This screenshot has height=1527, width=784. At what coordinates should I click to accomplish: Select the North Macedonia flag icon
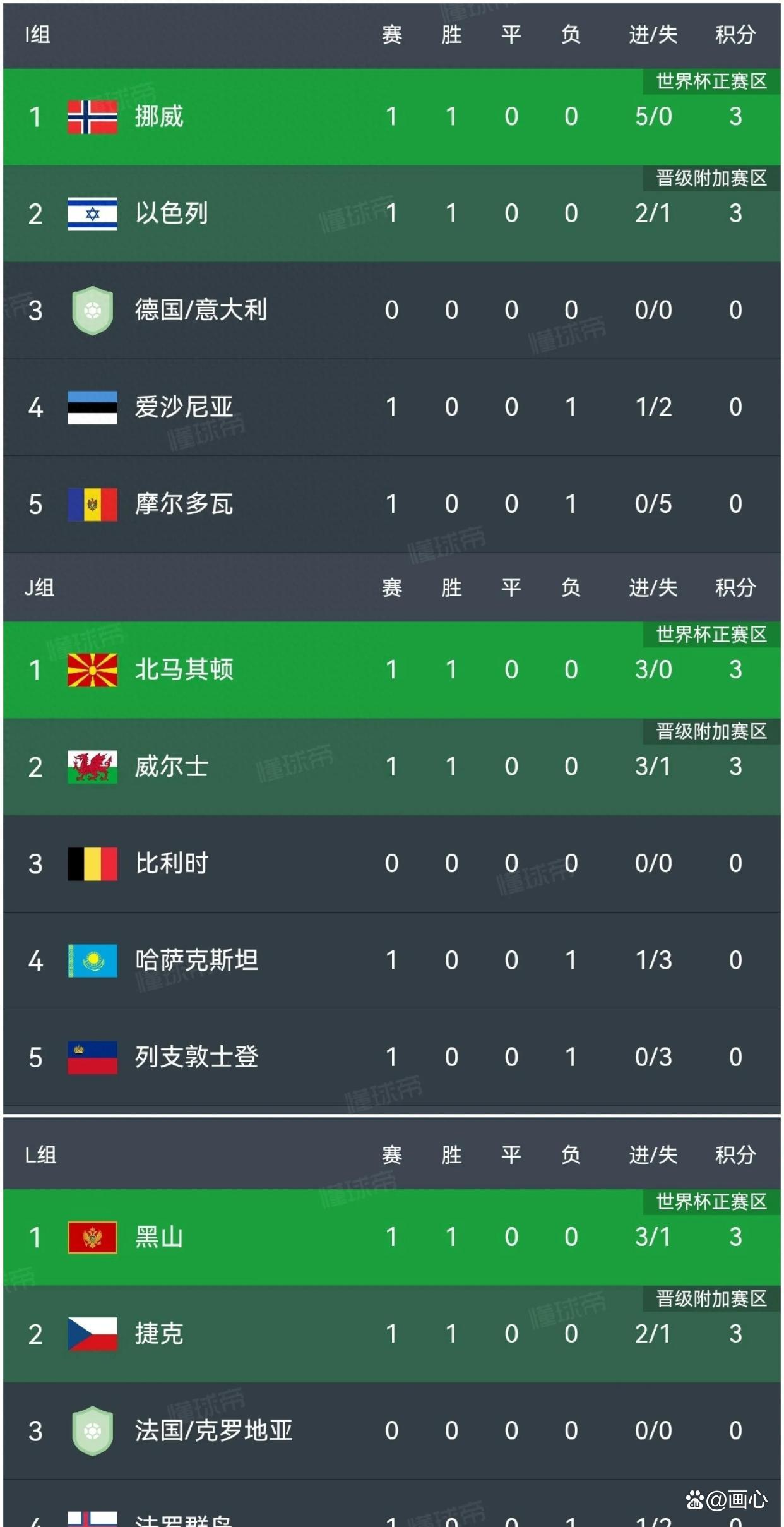(x=93, y=671)
